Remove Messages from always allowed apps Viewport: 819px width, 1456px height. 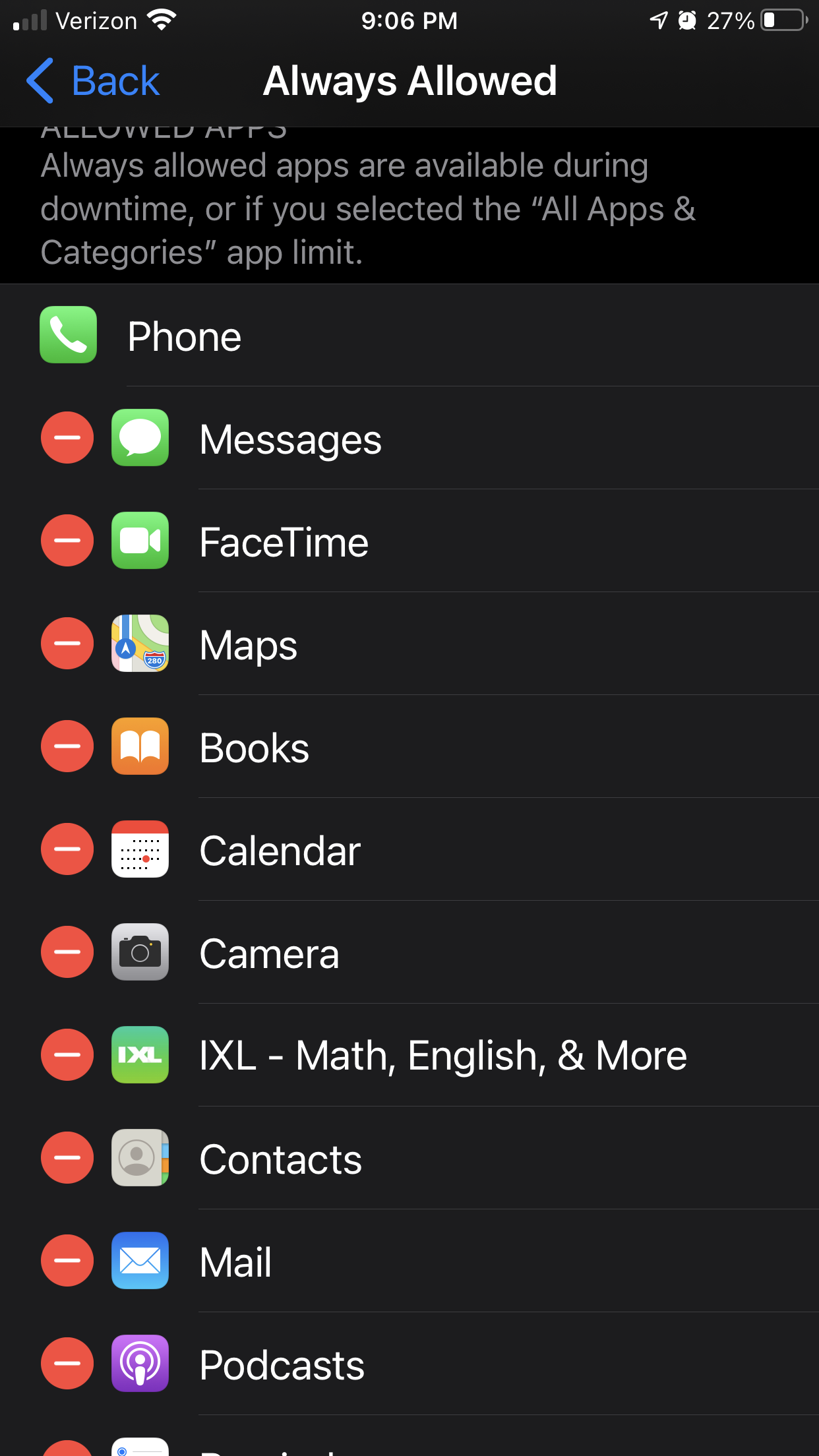(x=67, y=438)
